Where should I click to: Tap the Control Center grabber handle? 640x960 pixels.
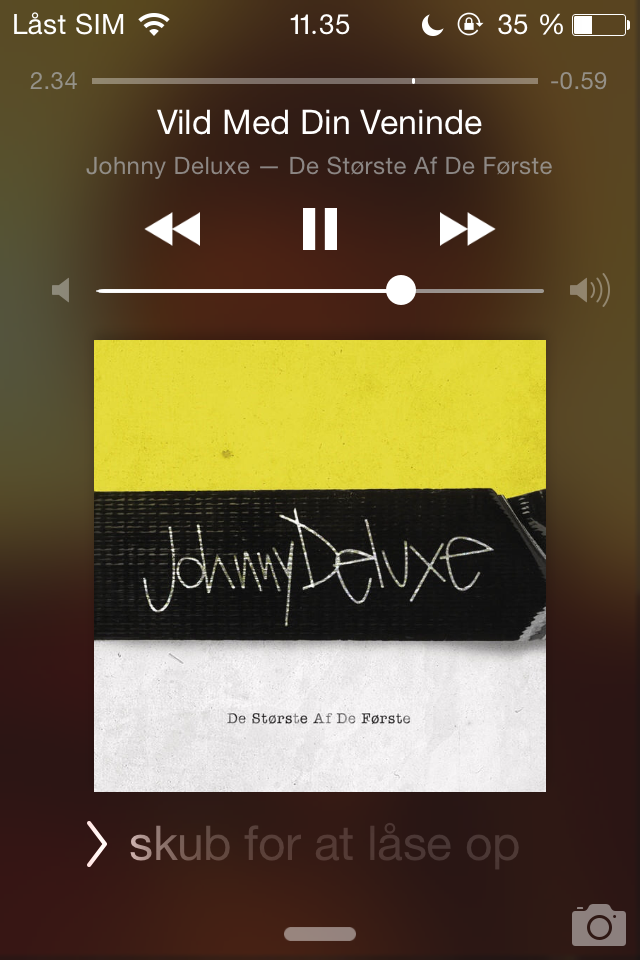point(320,934)
